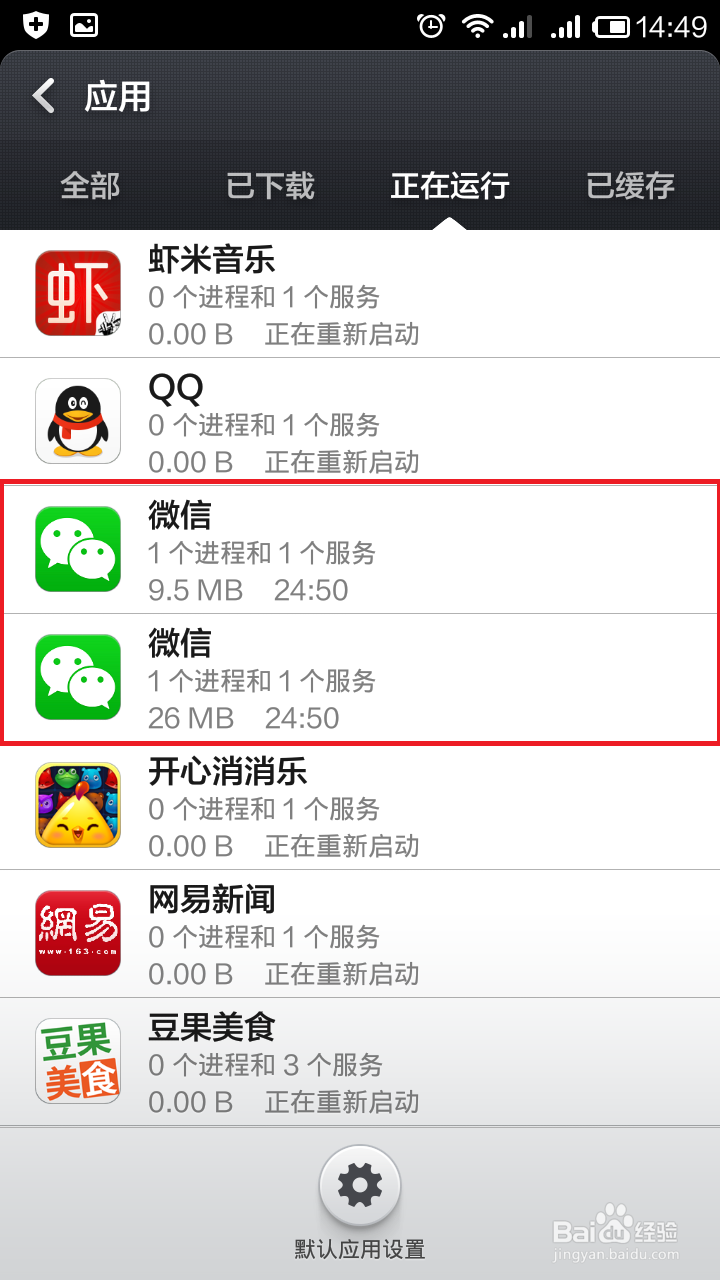Expand the QQ running entry

360,420
